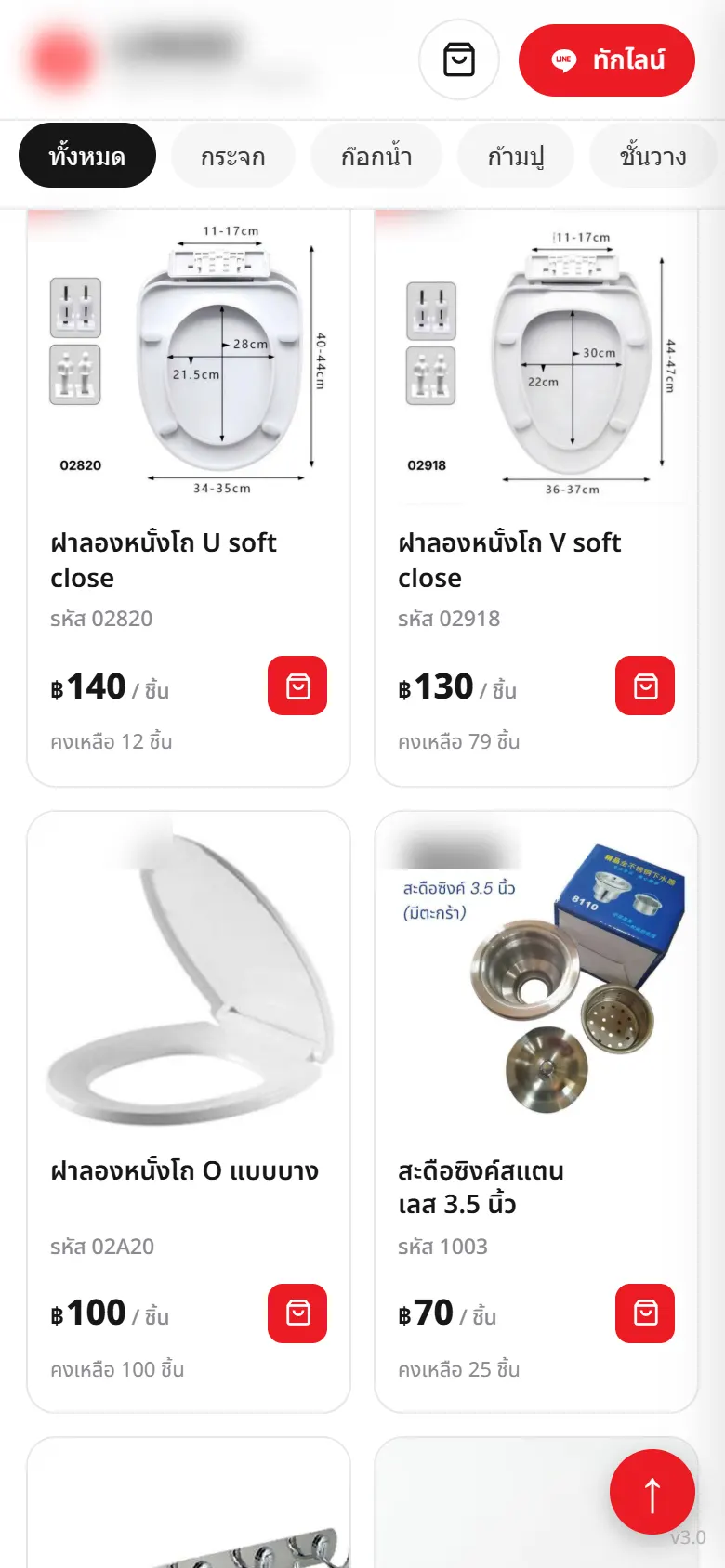The height and width of the screenshot is (1568, 725).
Task: Tap the red ทักไลน์ LINE chat button
Action: point(607,60)
